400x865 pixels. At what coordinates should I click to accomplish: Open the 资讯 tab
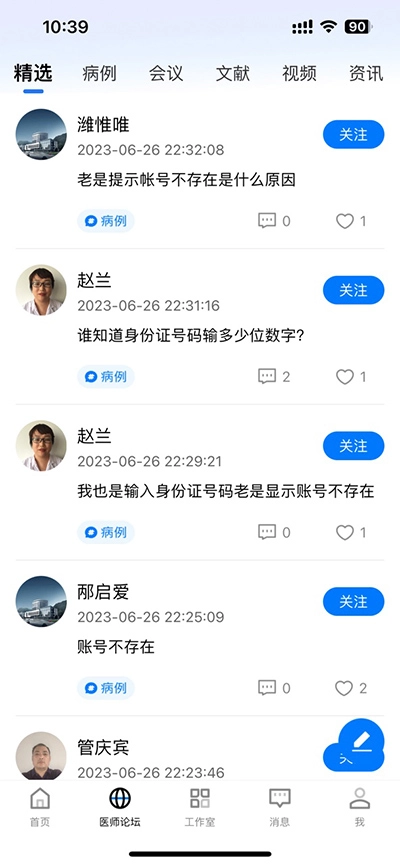tap(366, 73)
